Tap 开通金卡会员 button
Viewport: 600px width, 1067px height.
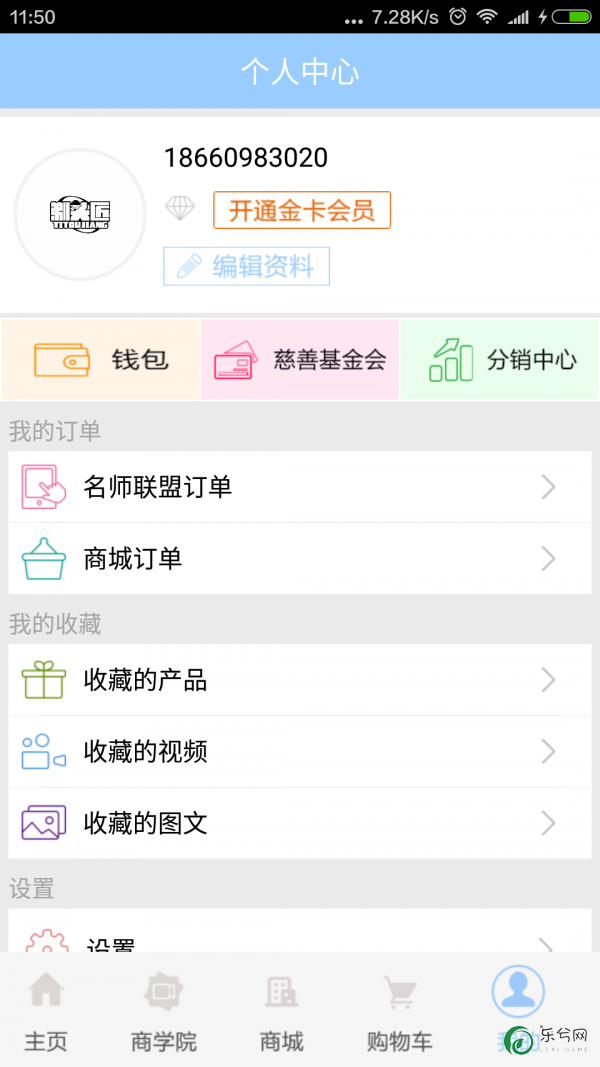pyautogui.click(x=302, y=210)
